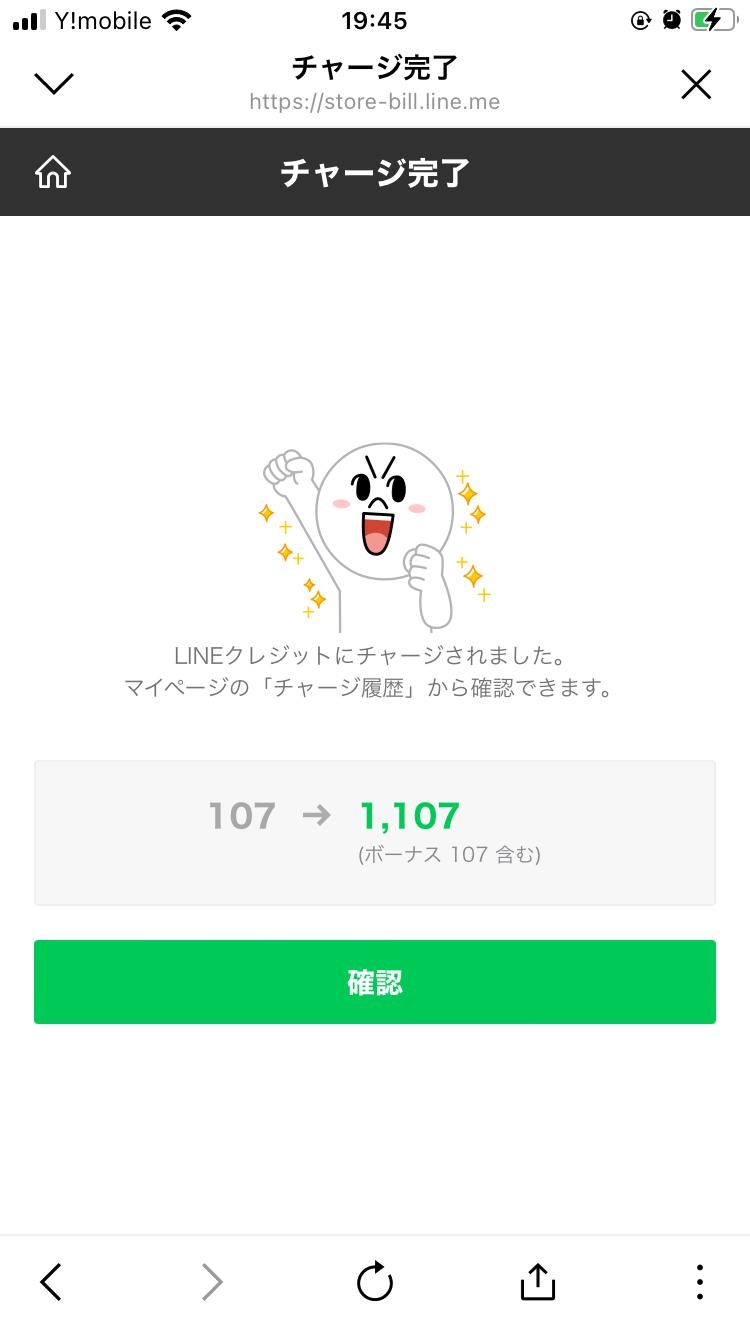This screenshot has width=750, height=1334.
Task: Minimize the browser with the down chevron
Action: point(54,84)
